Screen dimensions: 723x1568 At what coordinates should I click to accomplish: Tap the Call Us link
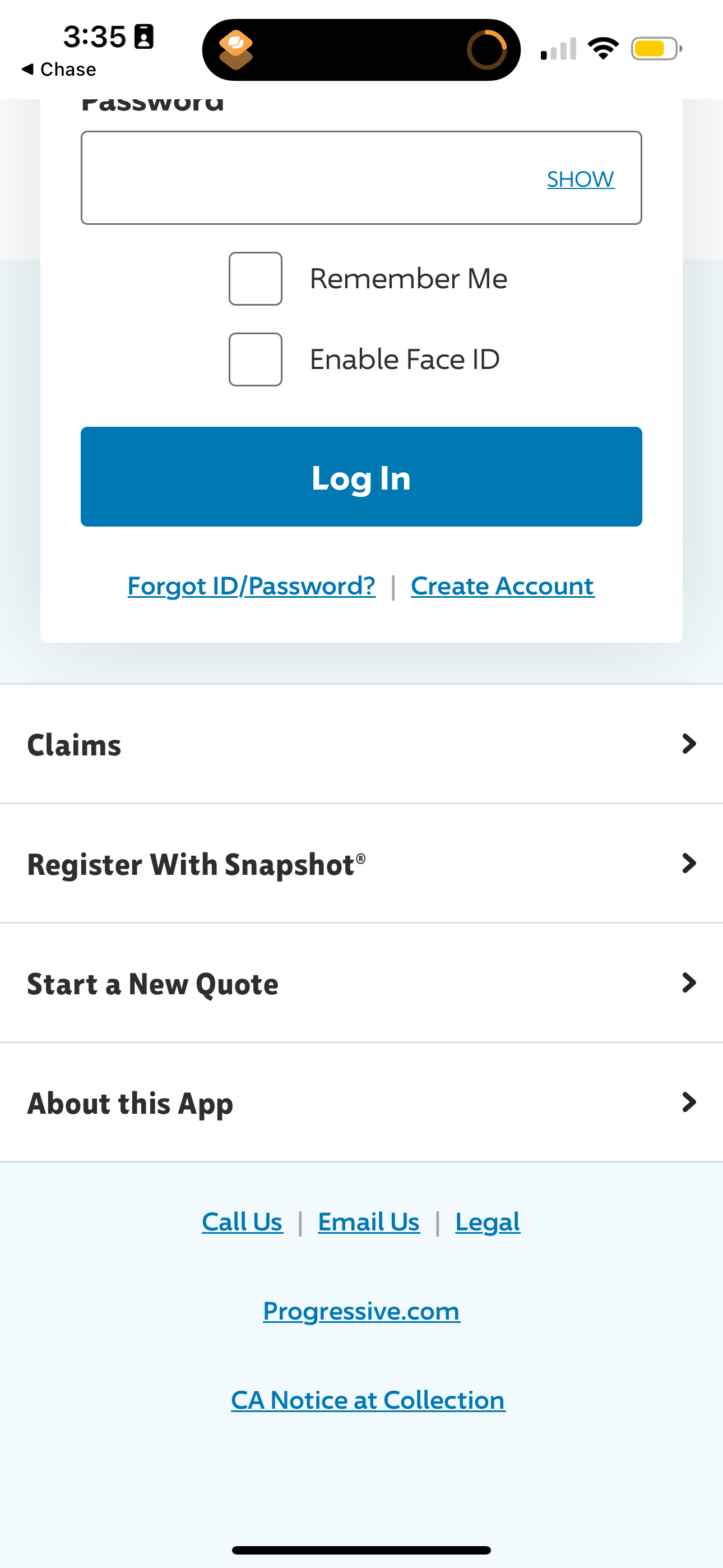click(242, 1221)
